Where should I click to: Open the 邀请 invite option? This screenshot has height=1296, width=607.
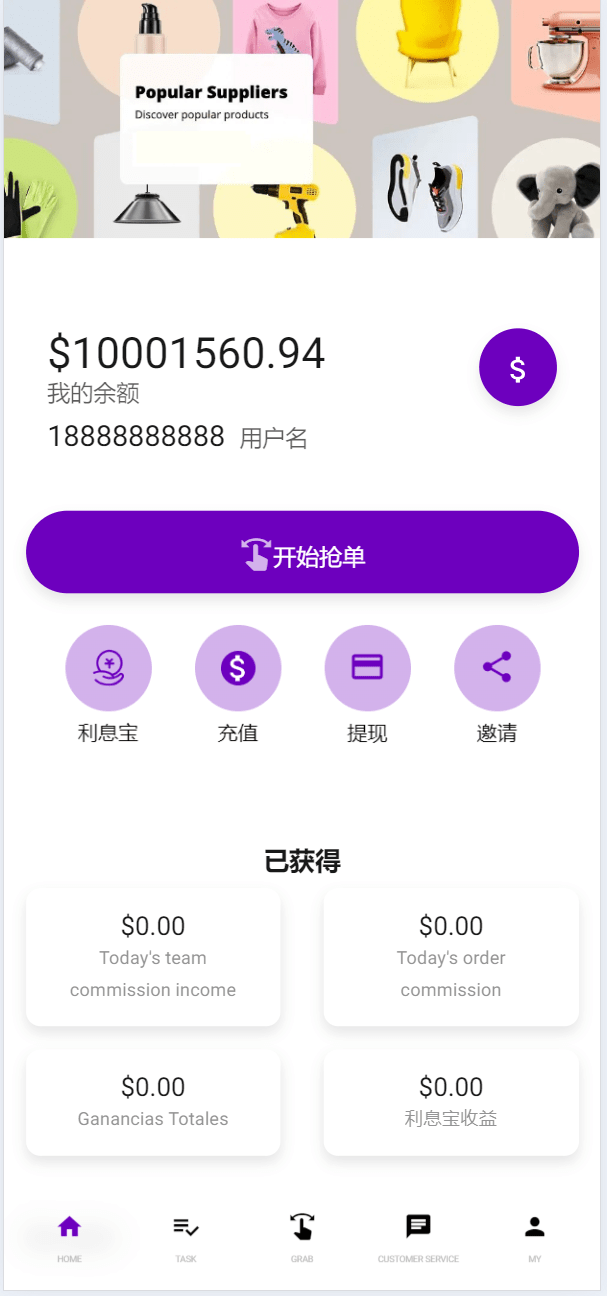(497, 668)
